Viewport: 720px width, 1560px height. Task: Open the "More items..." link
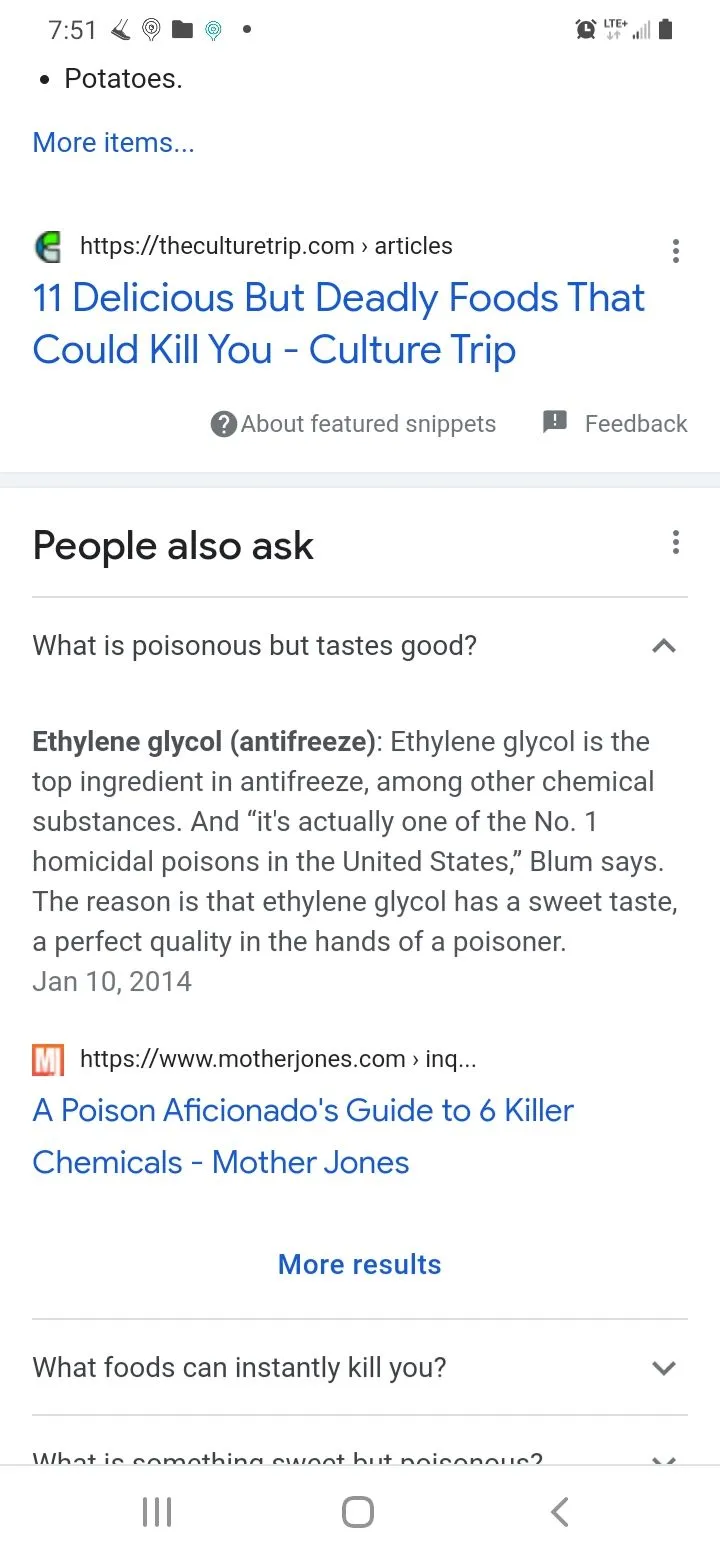[x=113, y=142]
